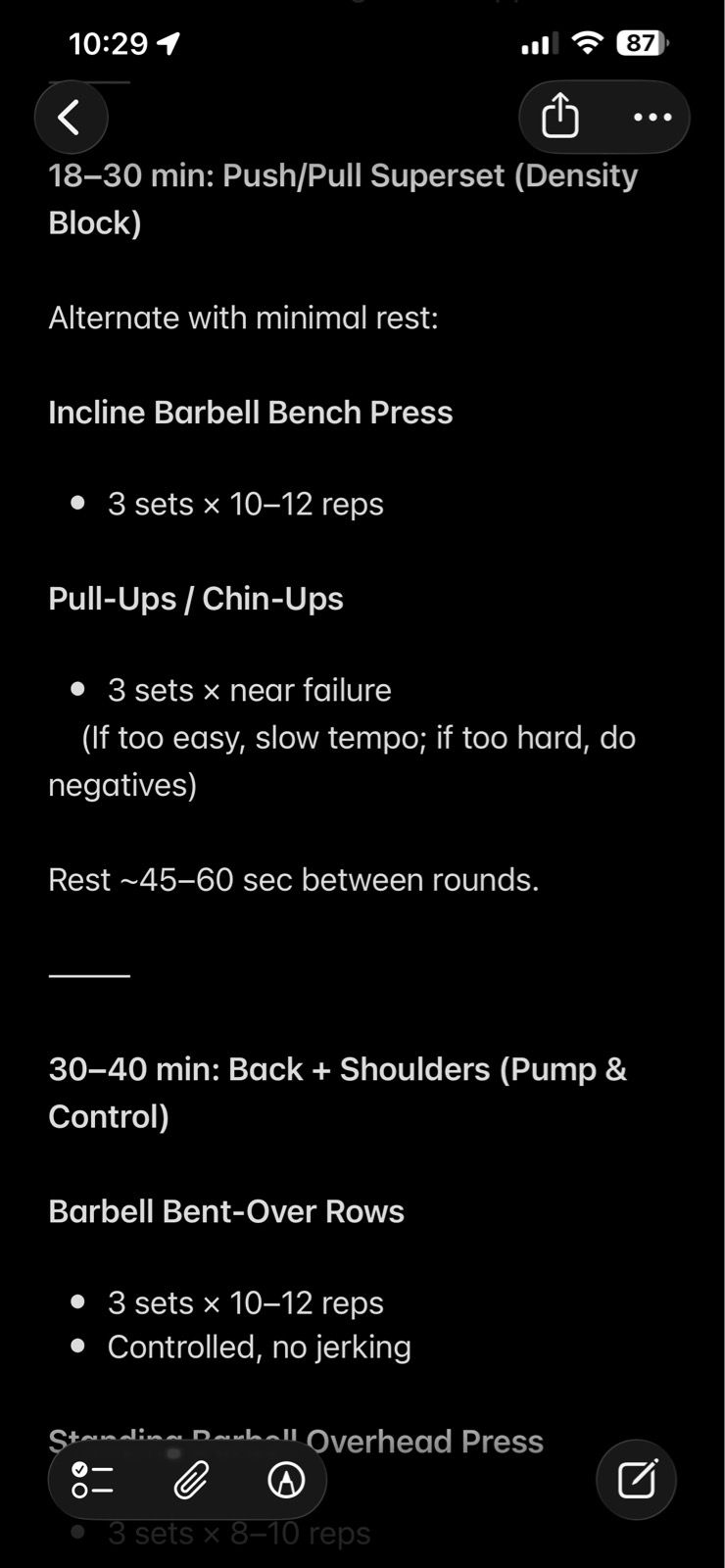Attach a file with the paperclip
The width and height of the screenshot is (725, 1568).
(x=190, y=1480)
